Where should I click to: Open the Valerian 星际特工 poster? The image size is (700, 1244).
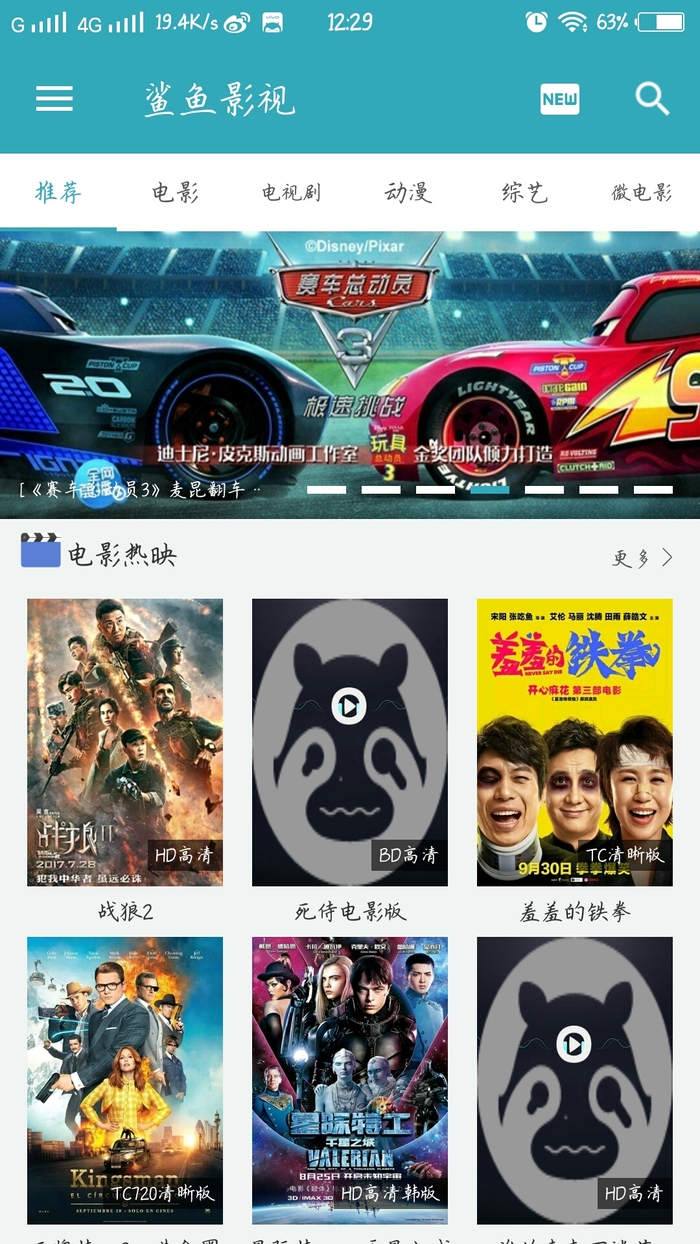pos(350,1080)
